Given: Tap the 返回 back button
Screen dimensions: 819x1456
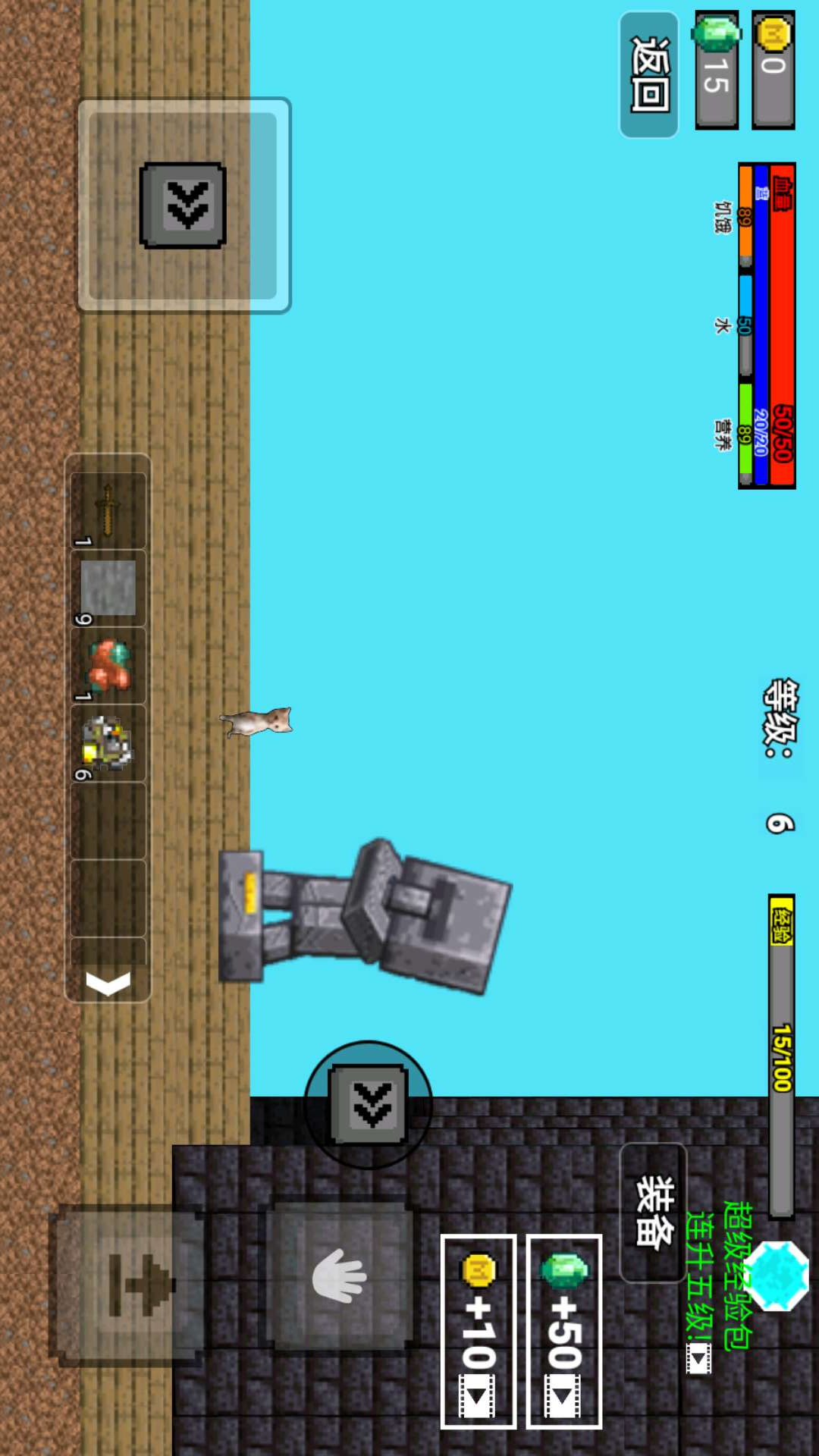Looking at the screenshot, I should [x=649, y=74].
